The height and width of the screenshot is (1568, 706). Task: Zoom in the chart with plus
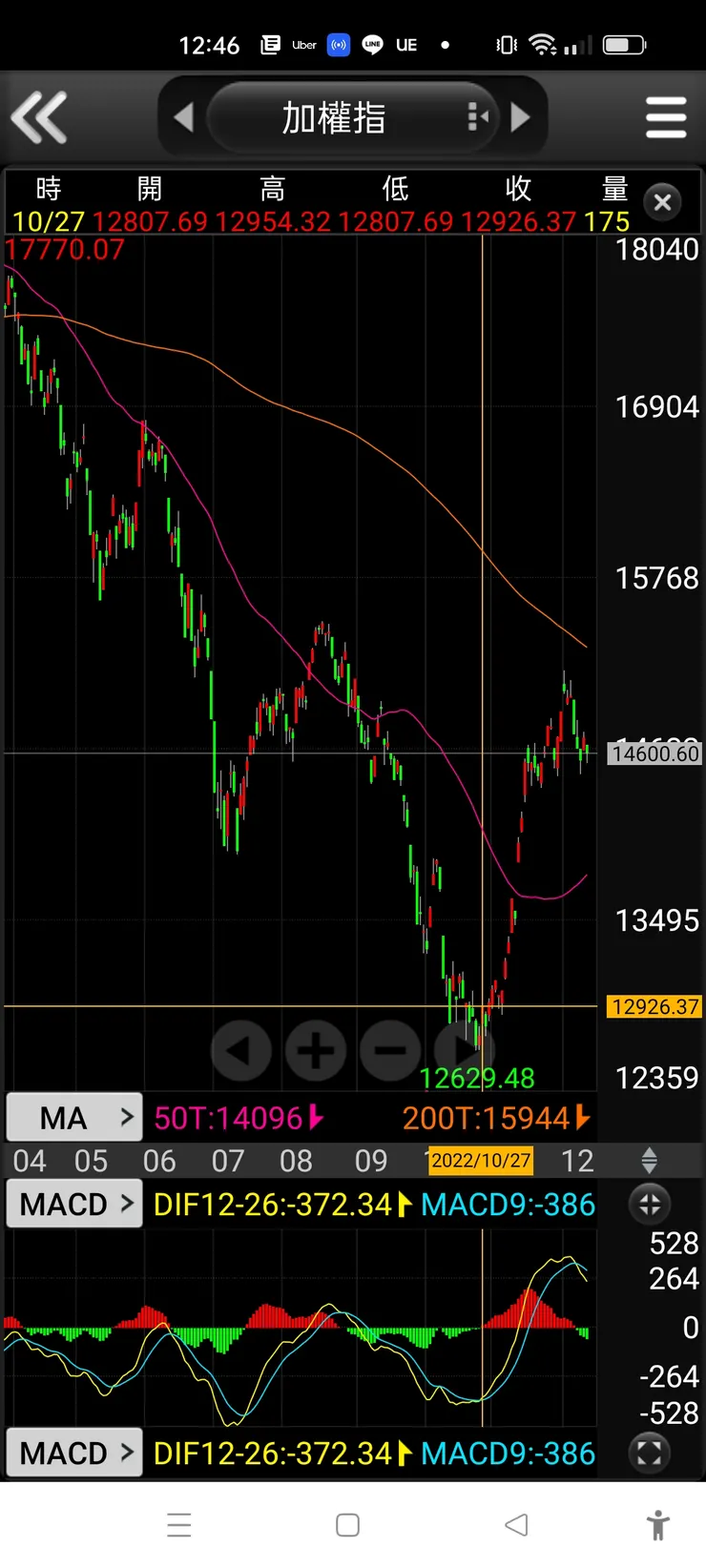coord(316,1050)
